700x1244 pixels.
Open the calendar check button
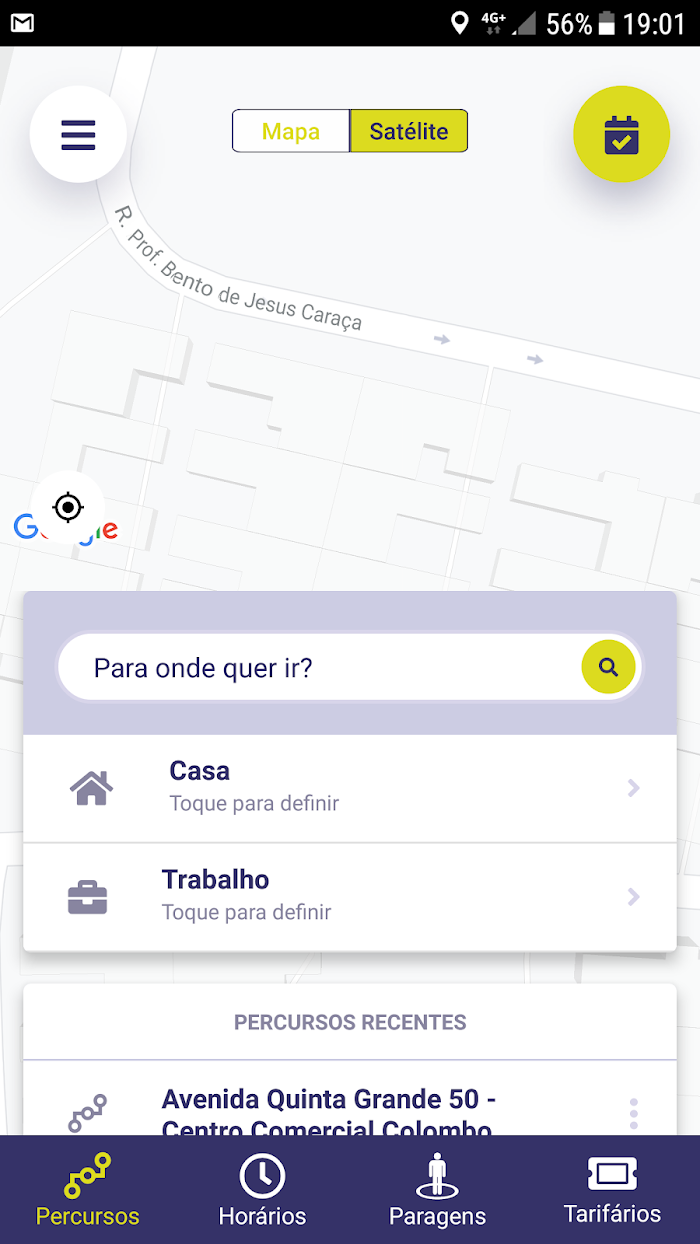621,134
